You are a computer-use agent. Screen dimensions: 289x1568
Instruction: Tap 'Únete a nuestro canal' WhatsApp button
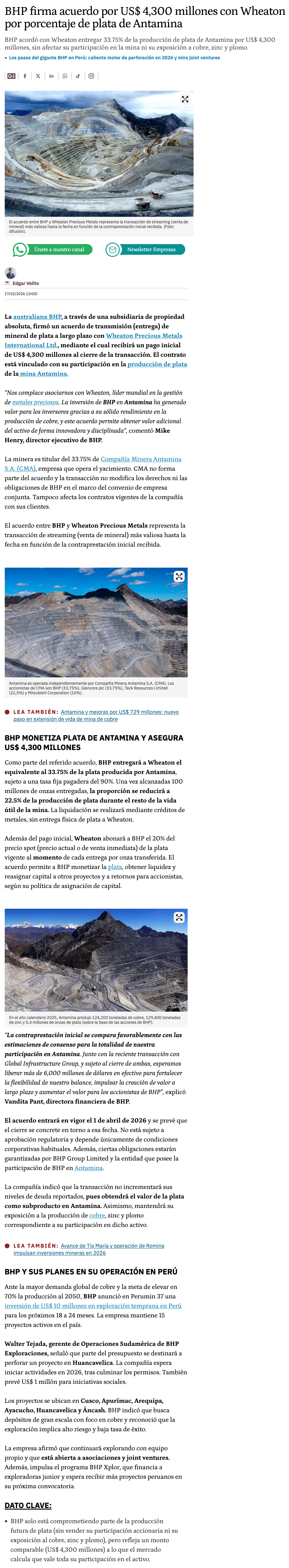53,249
